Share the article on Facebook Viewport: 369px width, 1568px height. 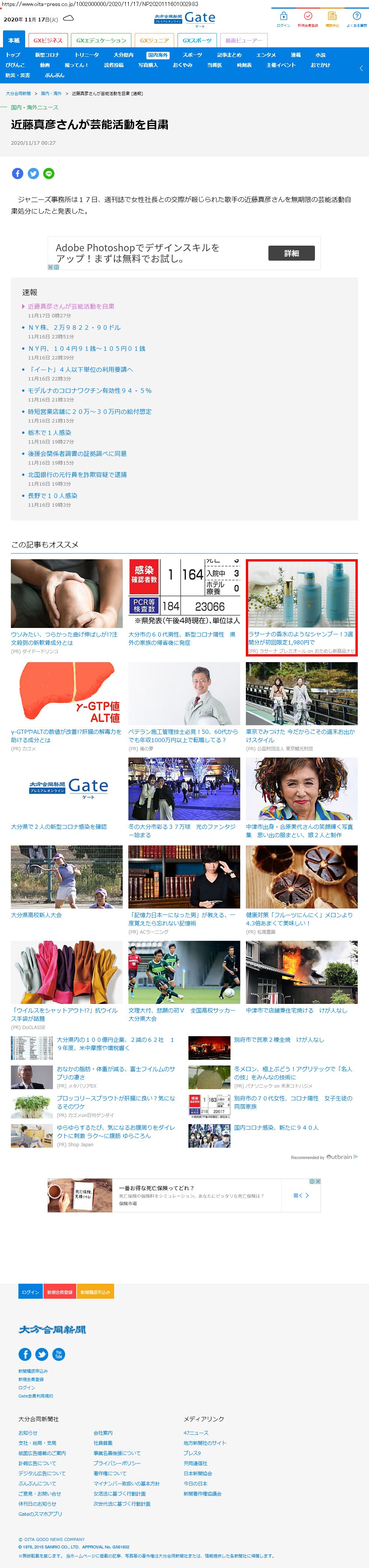[x=18, y=174]
